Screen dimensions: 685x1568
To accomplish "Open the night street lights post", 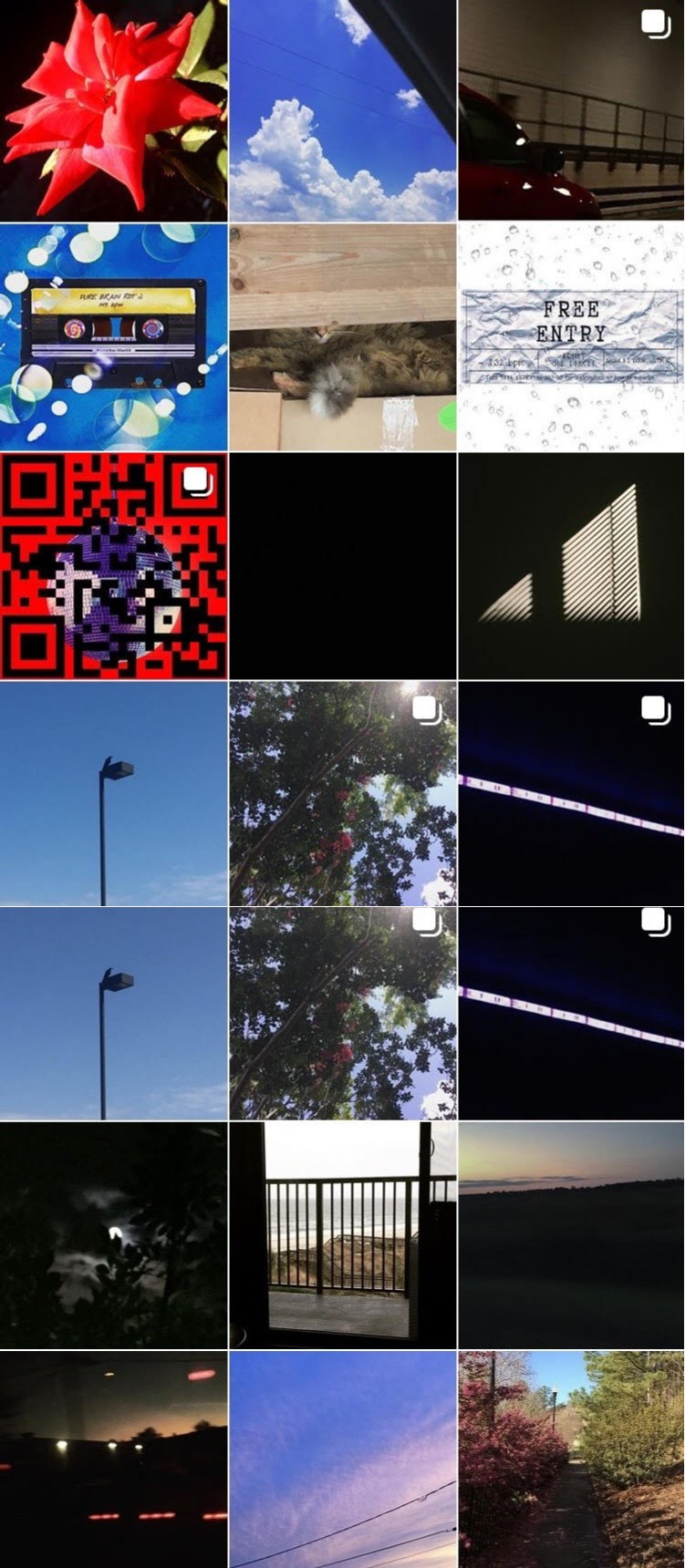I will coord(113,1459).
